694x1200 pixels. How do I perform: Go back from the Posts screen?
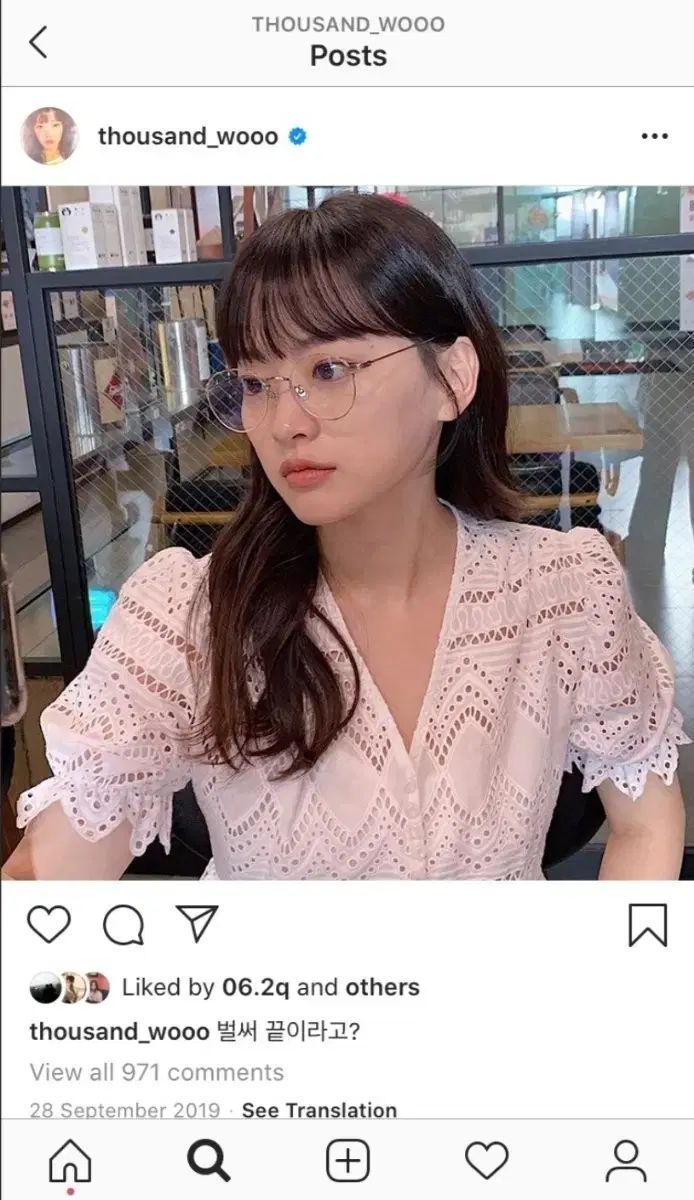tap(38, 43)
